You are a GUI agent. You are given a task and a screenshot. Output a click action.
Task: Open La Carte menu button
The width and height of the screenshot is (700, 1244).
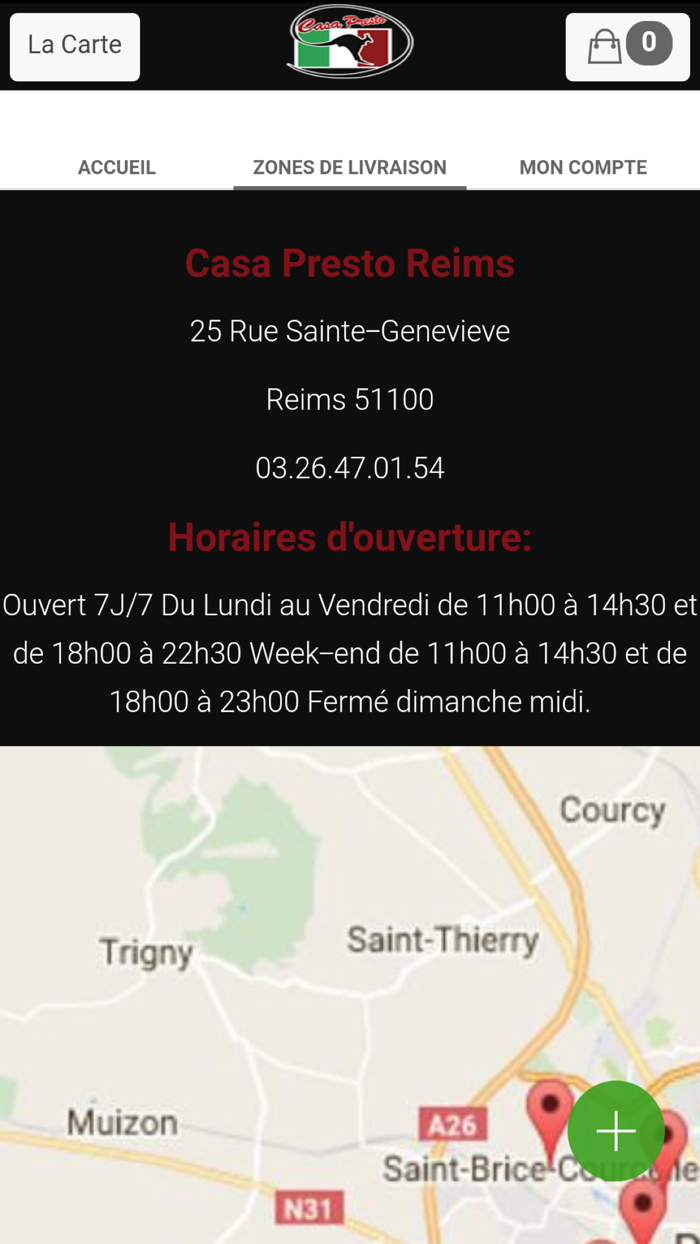click(75, 46)
